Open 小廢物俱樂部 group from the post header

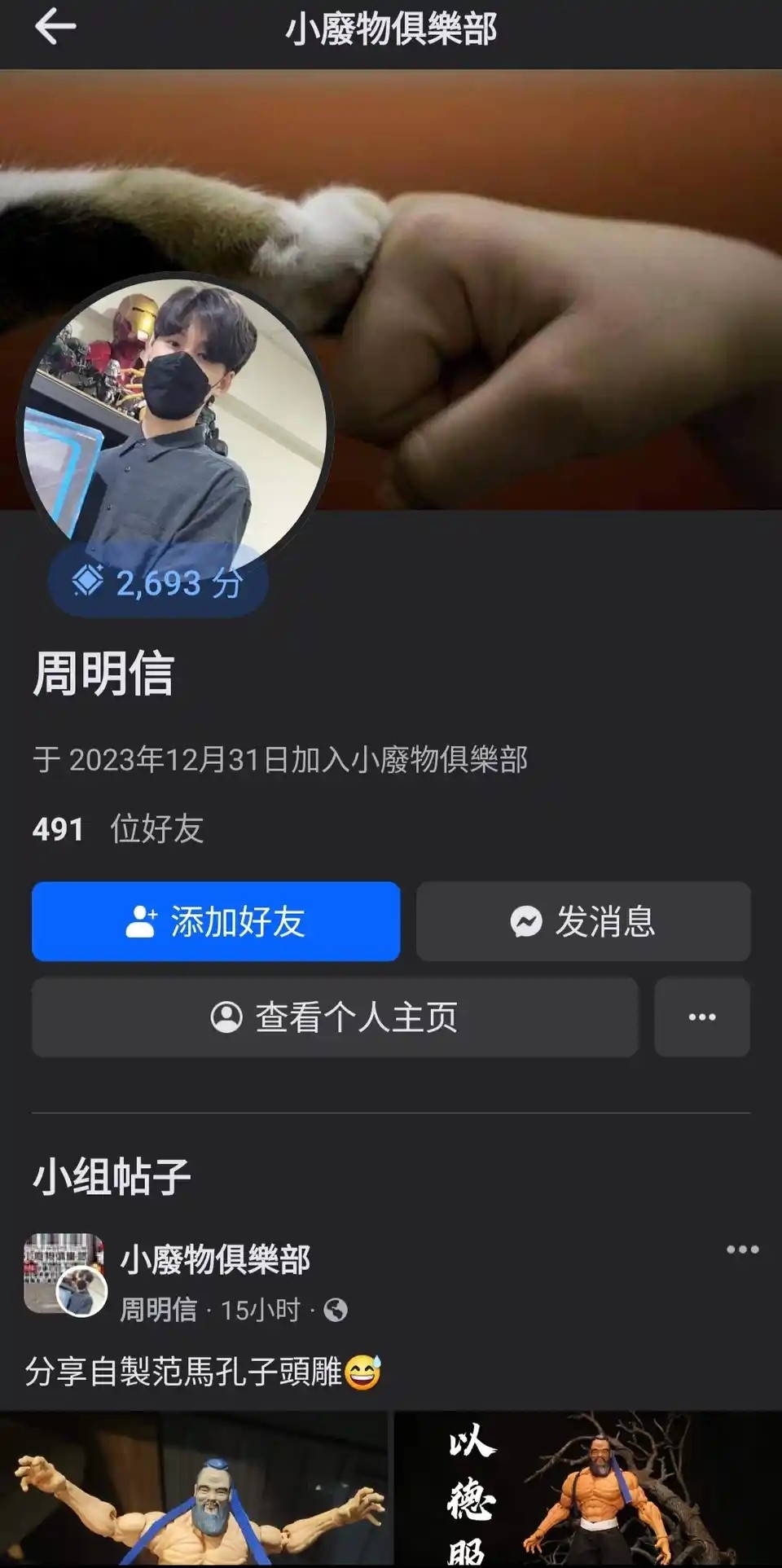(215, 1259)
